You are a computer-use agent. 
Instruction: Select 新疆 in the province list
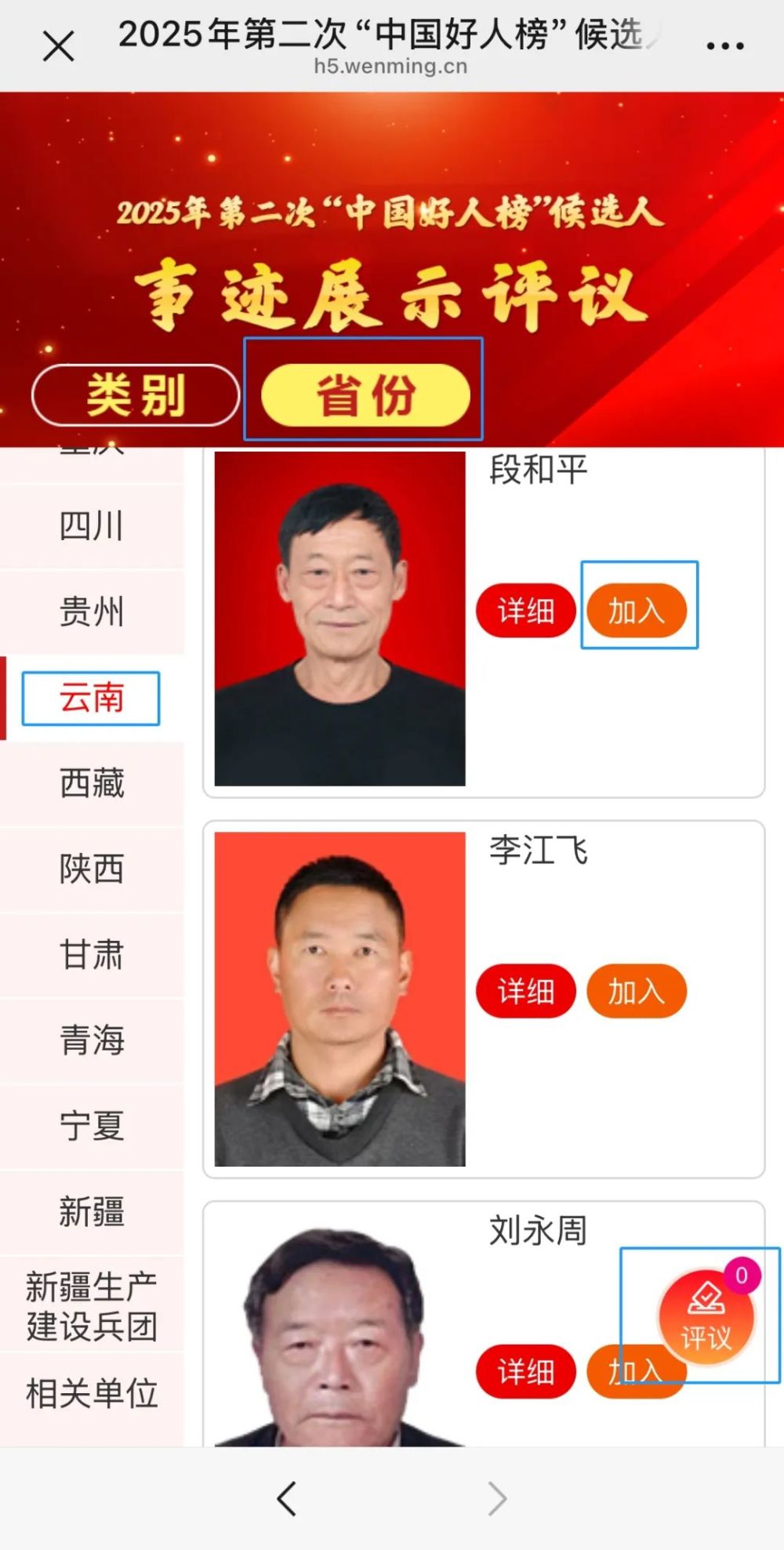92,1212
